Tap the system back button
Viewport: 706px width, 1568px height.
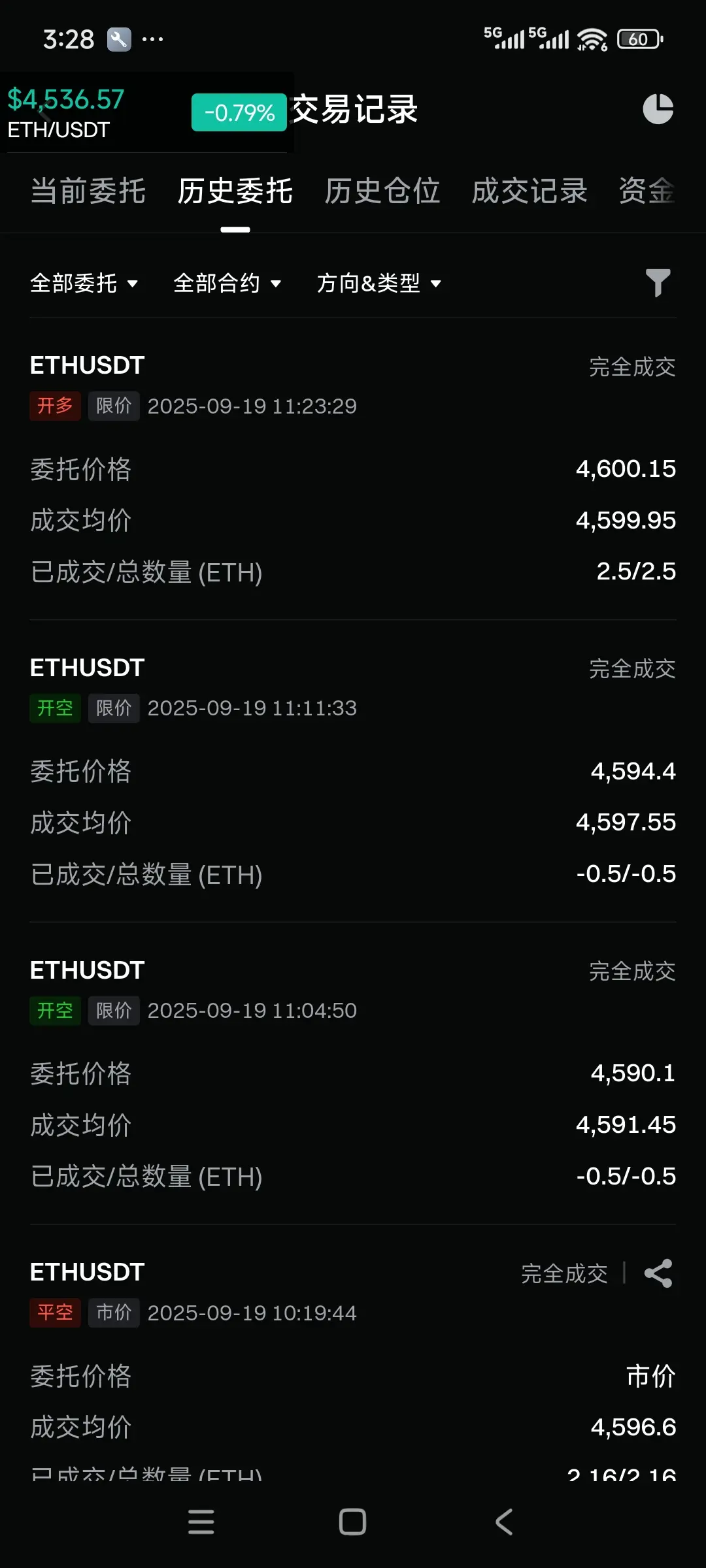(x=504, y=1522)
